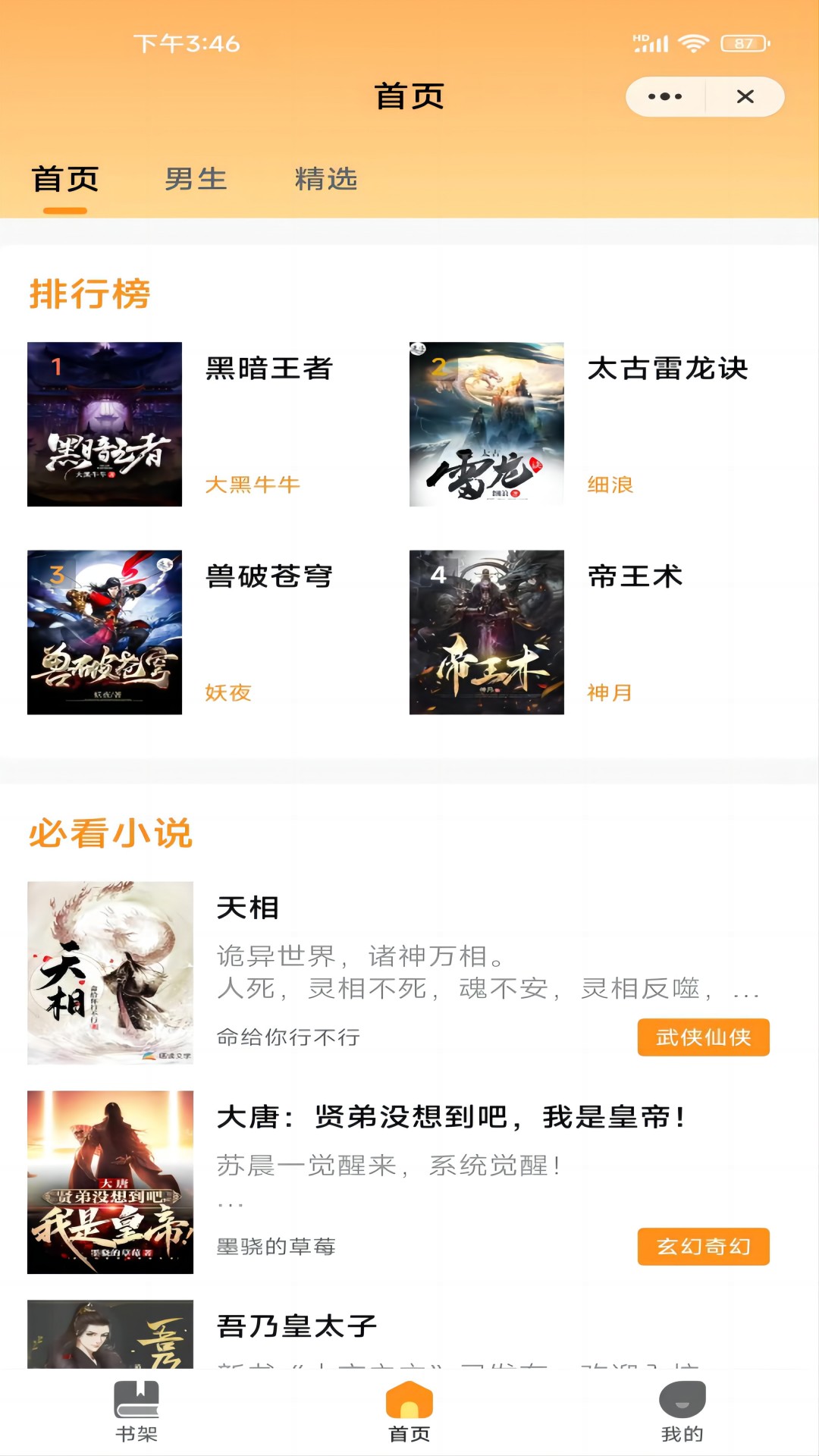Screen dimensions: 819x1456
Task: Select the 首页 tab at top
Action: [63, 180]
